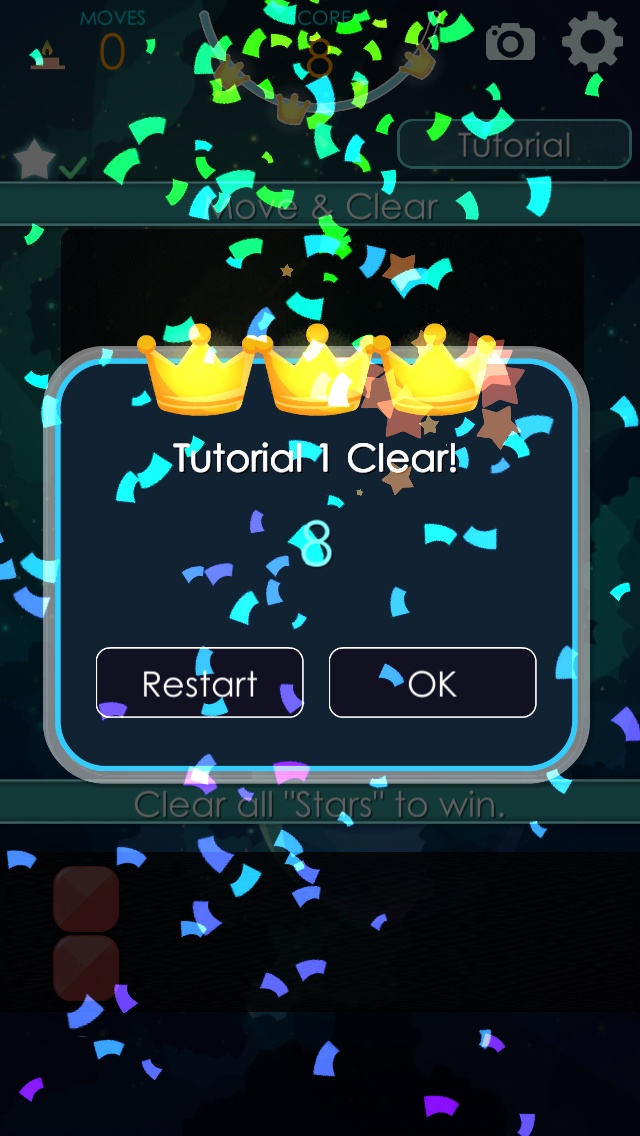Restart Tutorial 1
The height and width of the screenshot is (1136, 640).
[199, 683]
